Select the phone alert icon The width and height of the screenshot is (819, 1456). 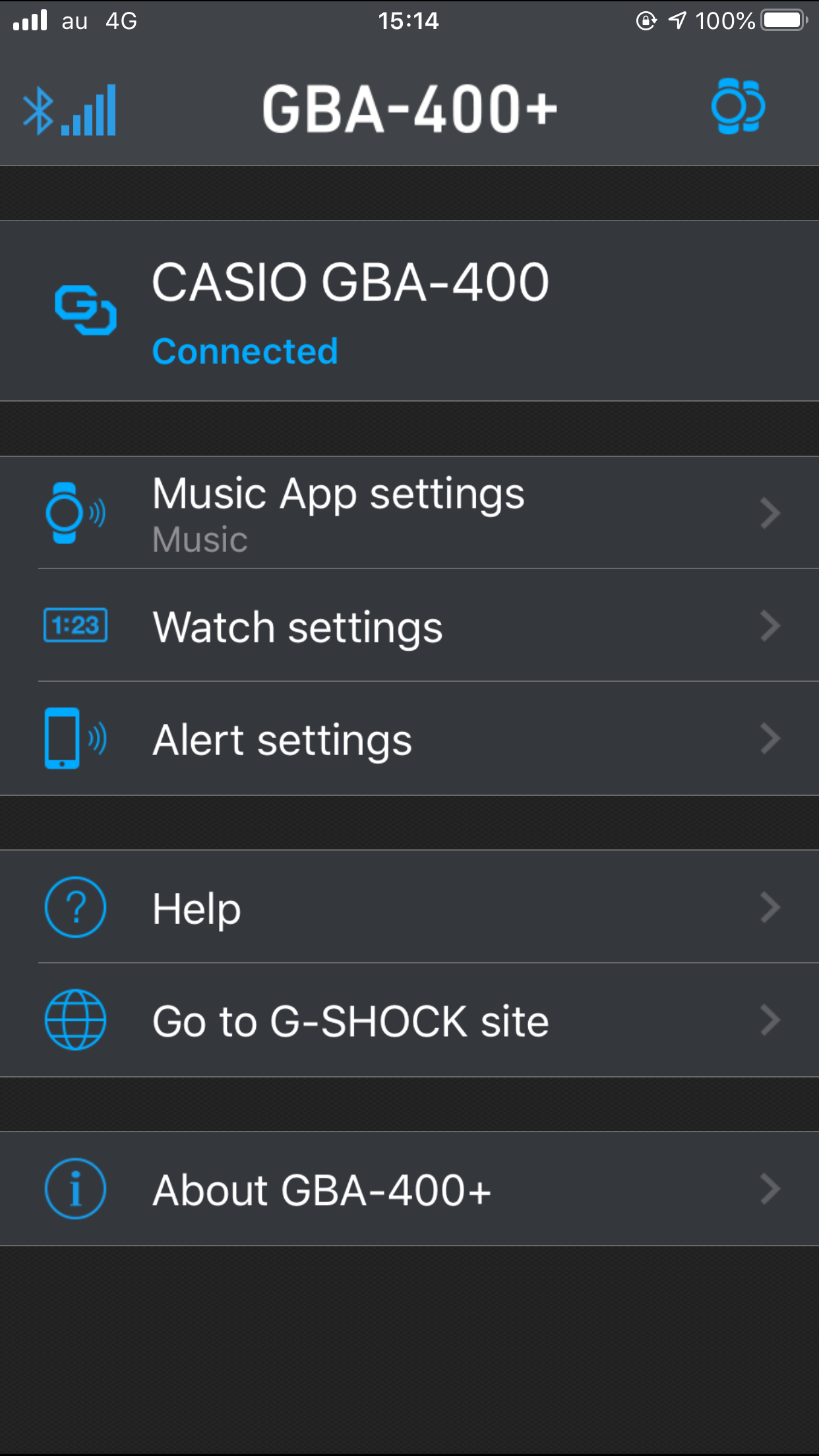point(74,738)
